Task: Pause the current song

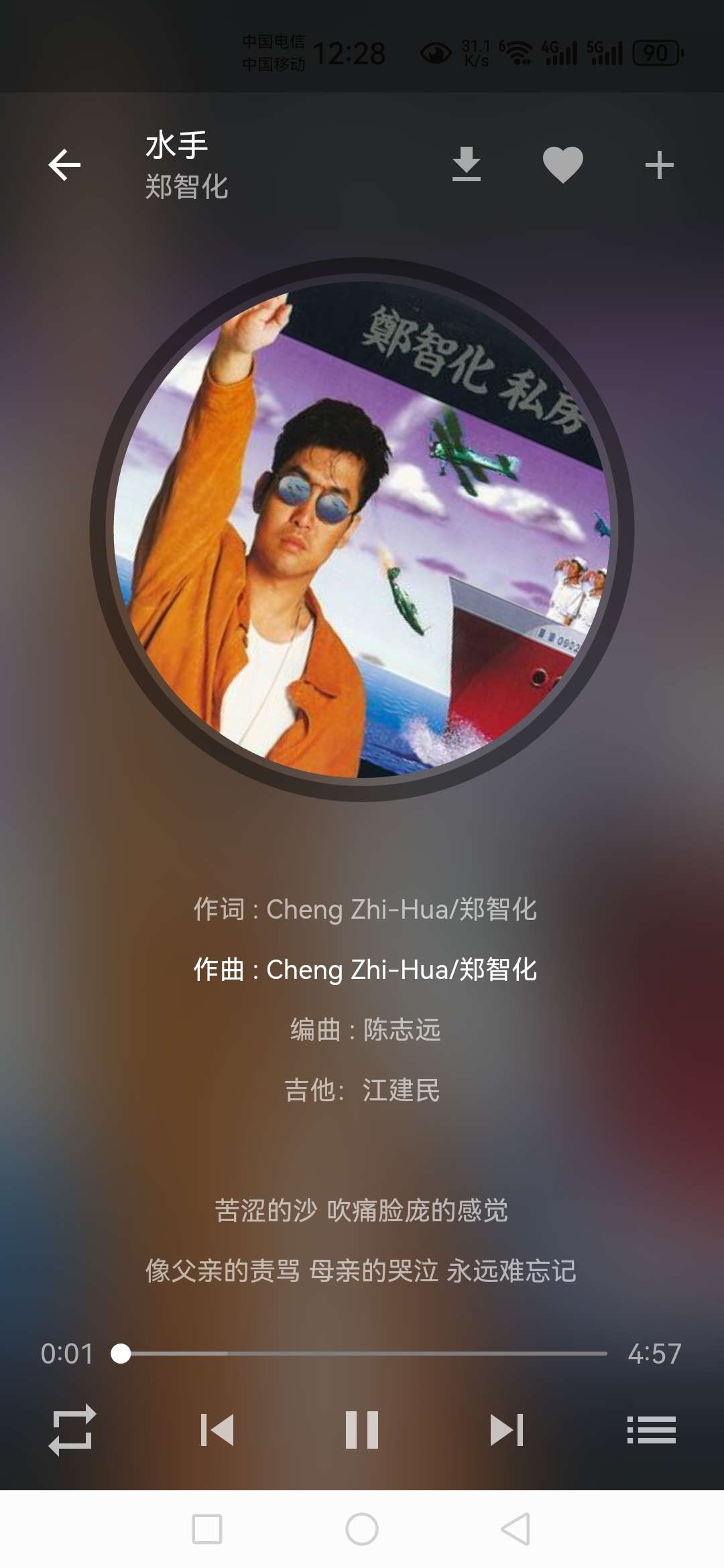Action: coord(362,1429)
